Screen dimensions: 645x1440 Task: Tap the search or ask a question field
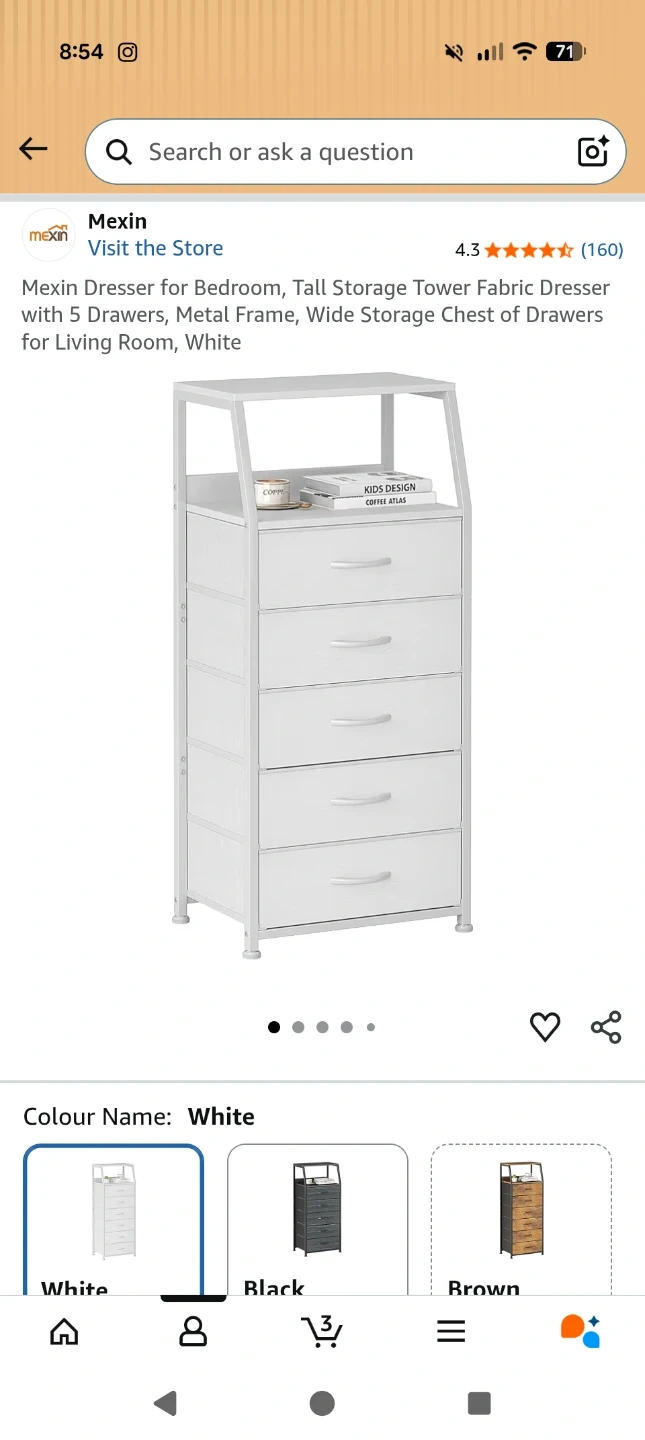pos(340,152)
